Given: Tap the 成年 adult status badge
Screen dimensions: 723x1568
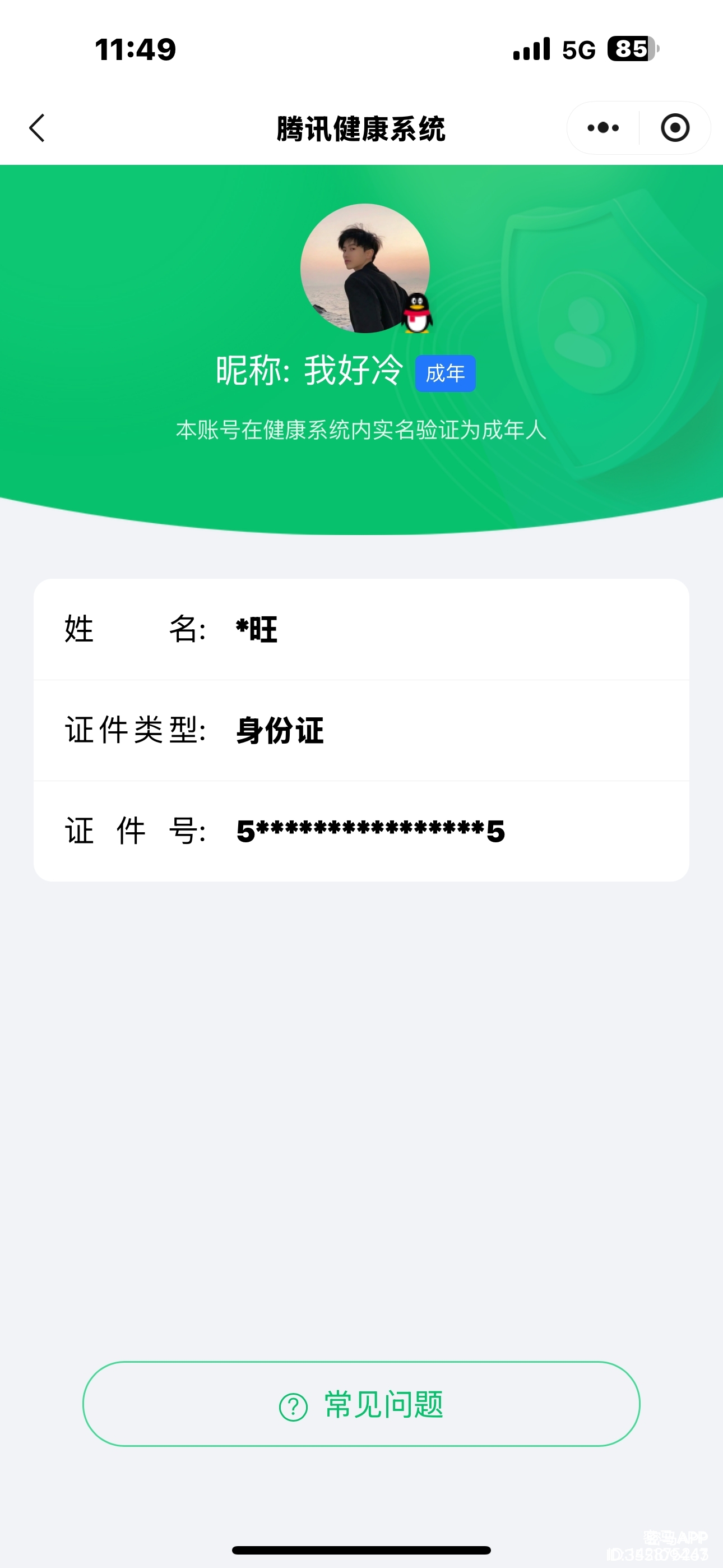Looking at the screenshot, I should (445, 373).
